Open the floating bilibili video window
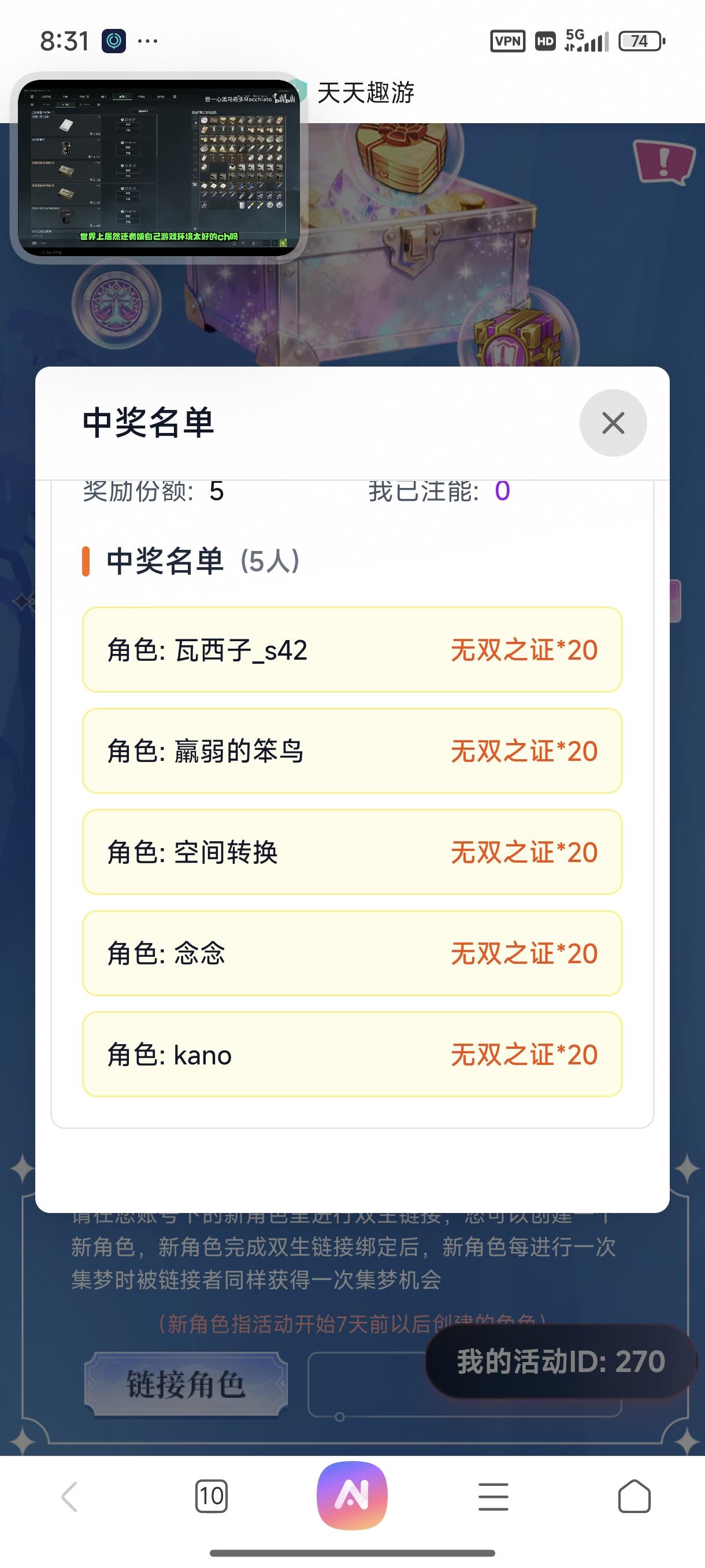The width and height of the screenshot is (705, 1568). click(159, 168)
